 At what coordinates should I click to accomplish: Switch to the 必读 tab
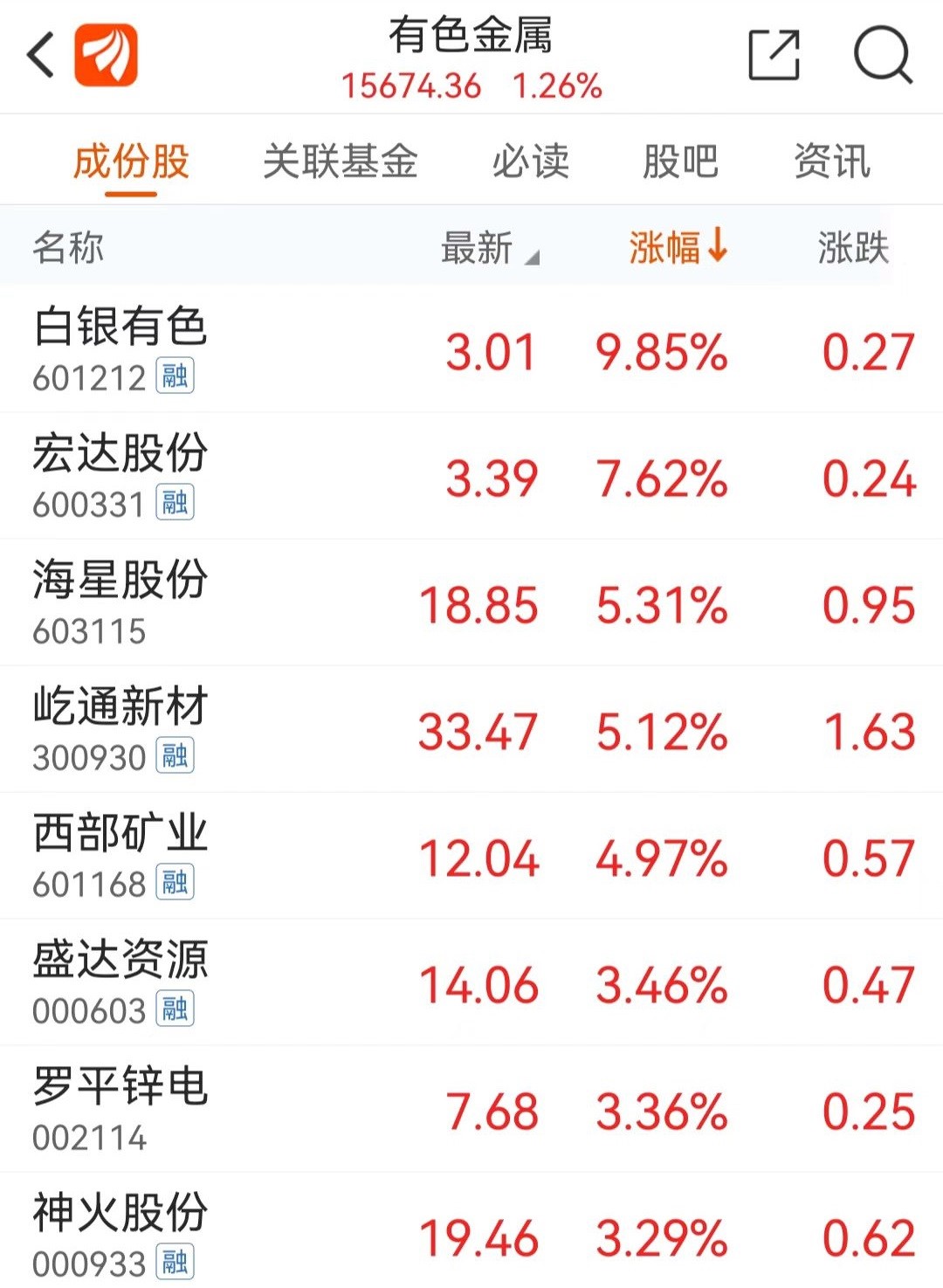(530, 162)
